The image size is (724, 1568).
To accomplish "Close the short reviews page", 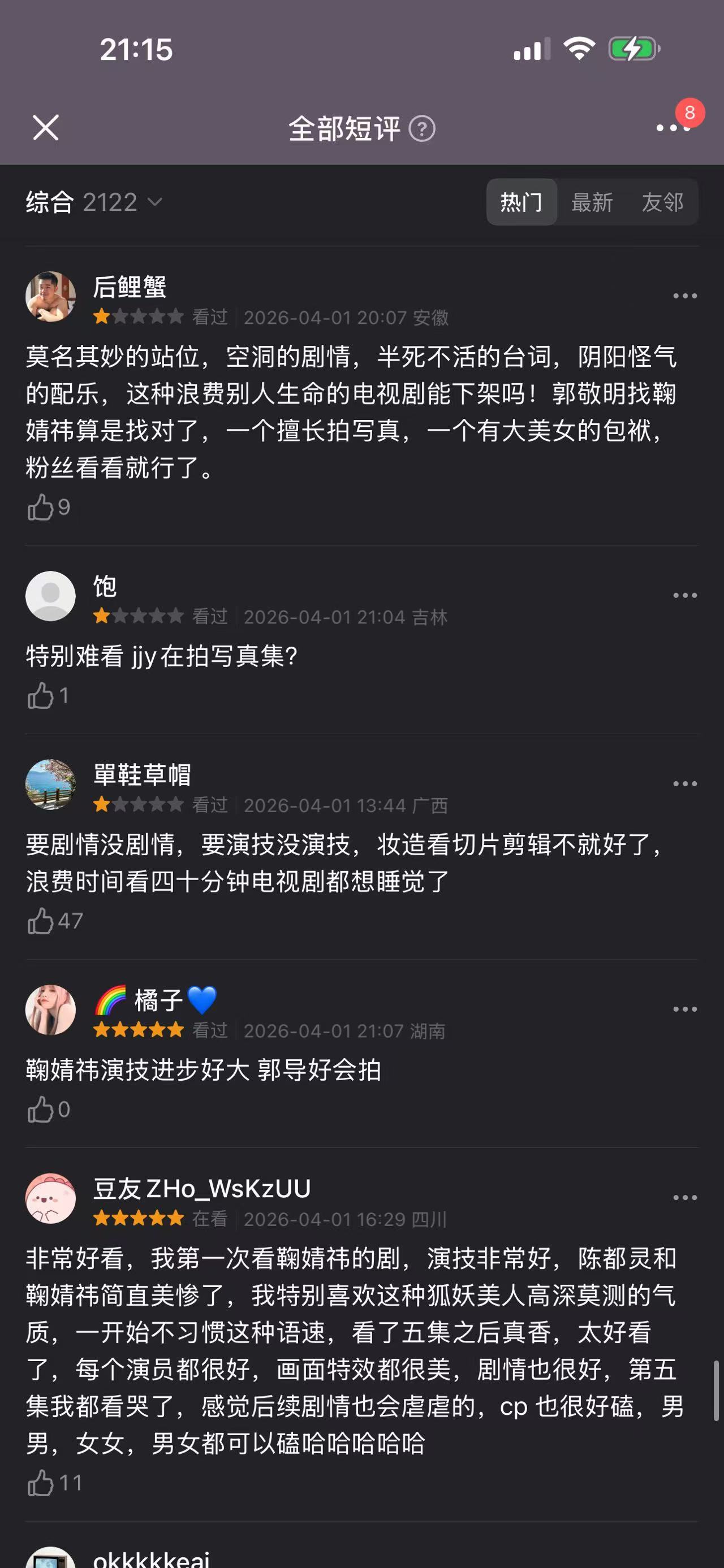I will pos(46,127).
